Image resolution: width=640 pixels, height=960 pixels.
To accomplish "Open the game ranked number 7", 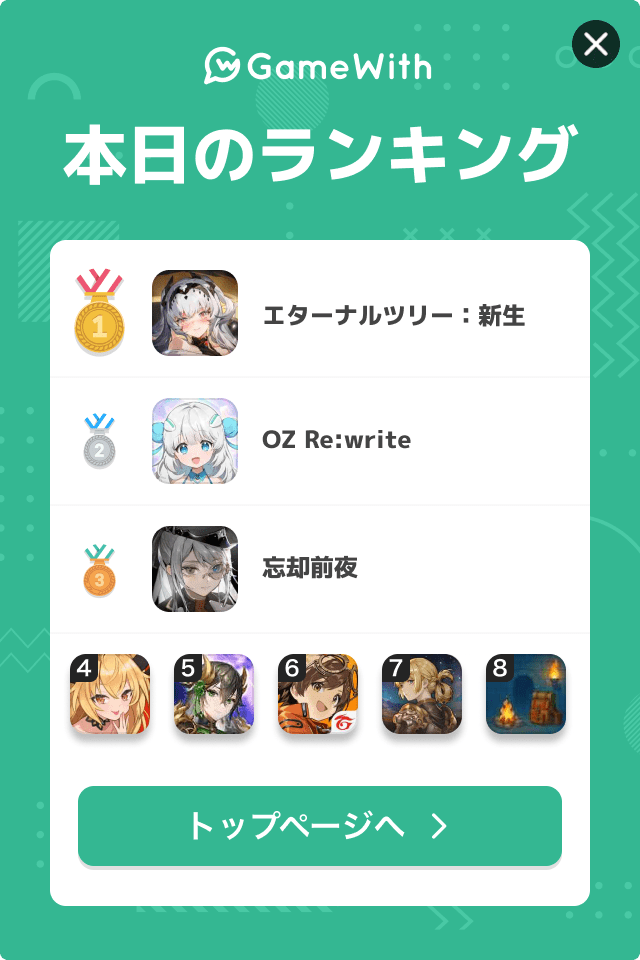I will (422, 694).
